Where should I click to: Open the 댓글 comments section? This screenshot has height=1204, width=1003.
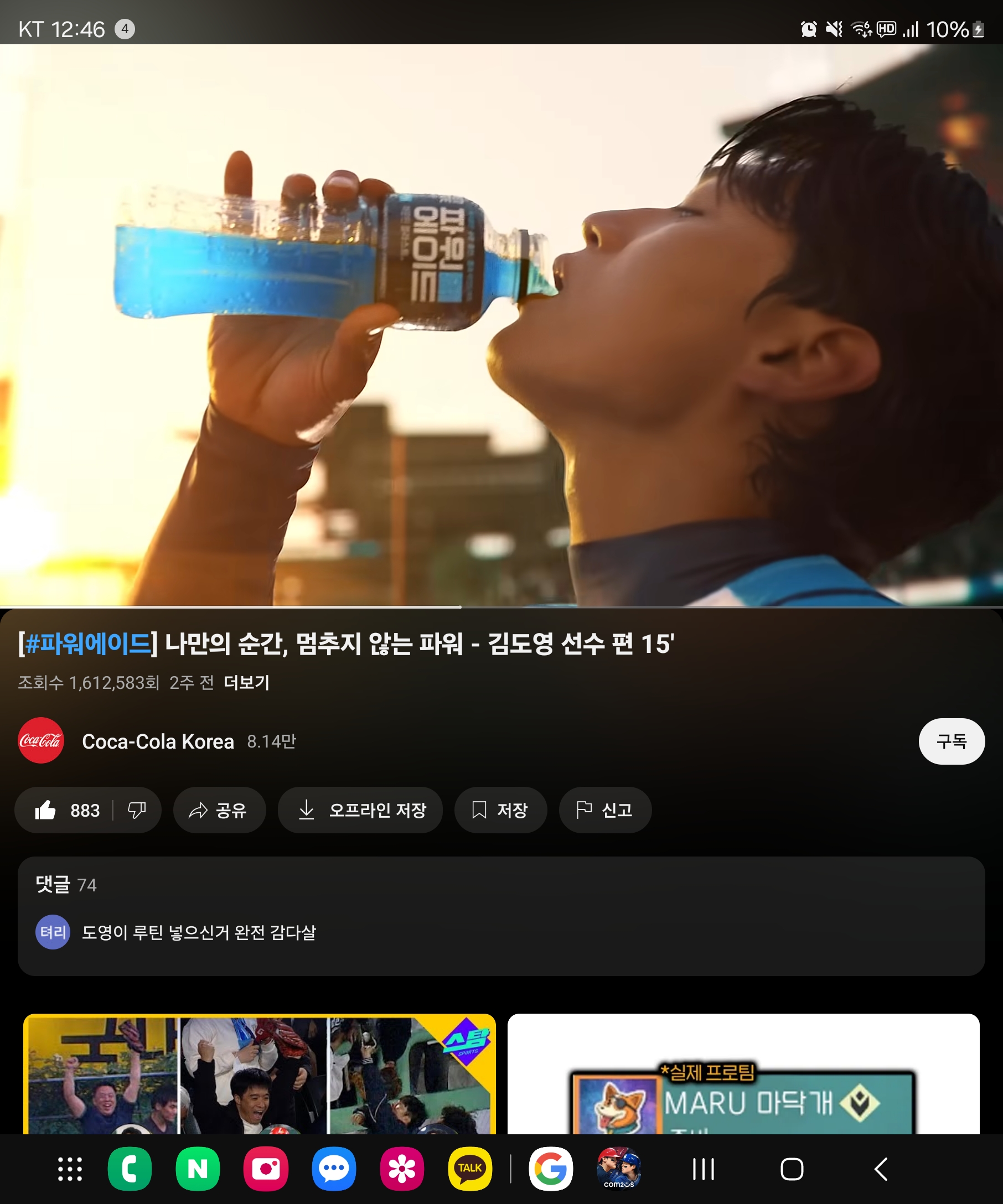[500, 916]
